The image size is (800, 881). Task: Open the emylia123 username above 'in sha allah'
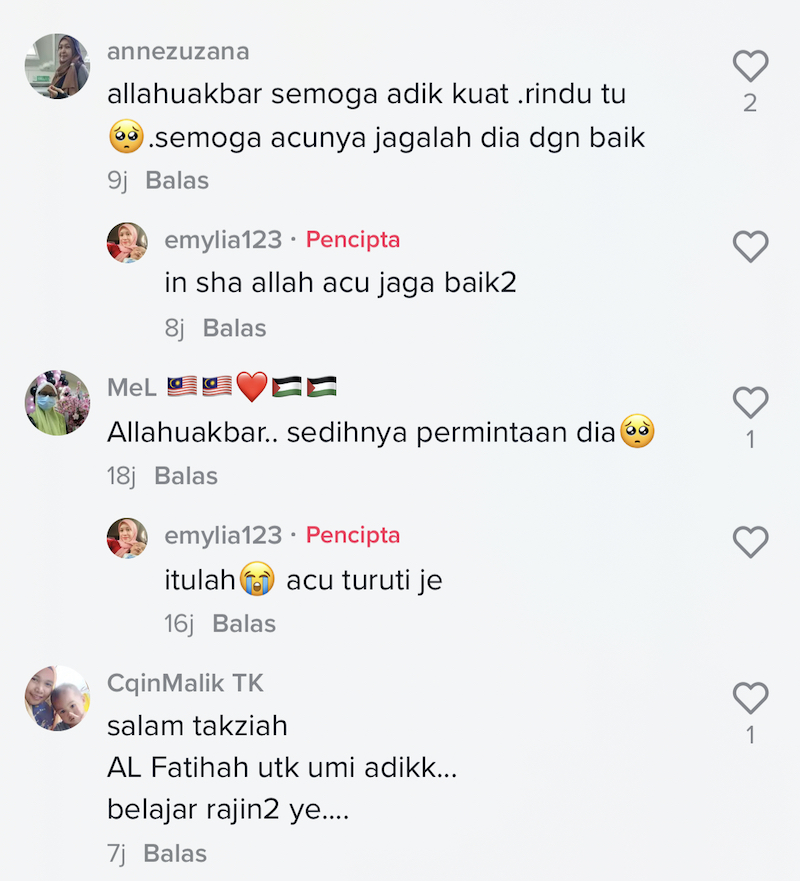pyautogui.click(x=223, y=240)
